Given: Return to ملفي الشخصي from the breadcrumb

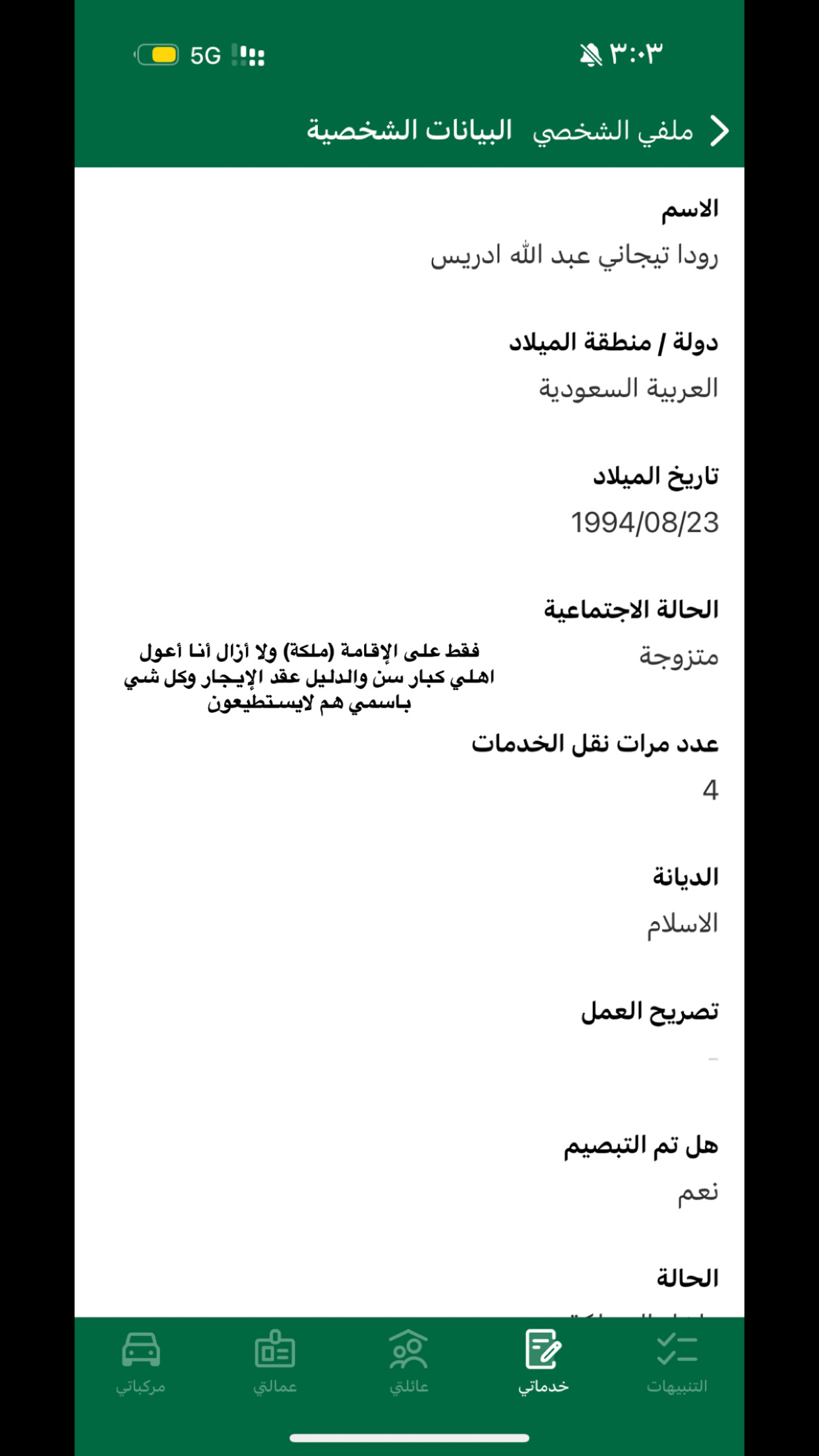Looking at the screenshot, I should point(613,131).
